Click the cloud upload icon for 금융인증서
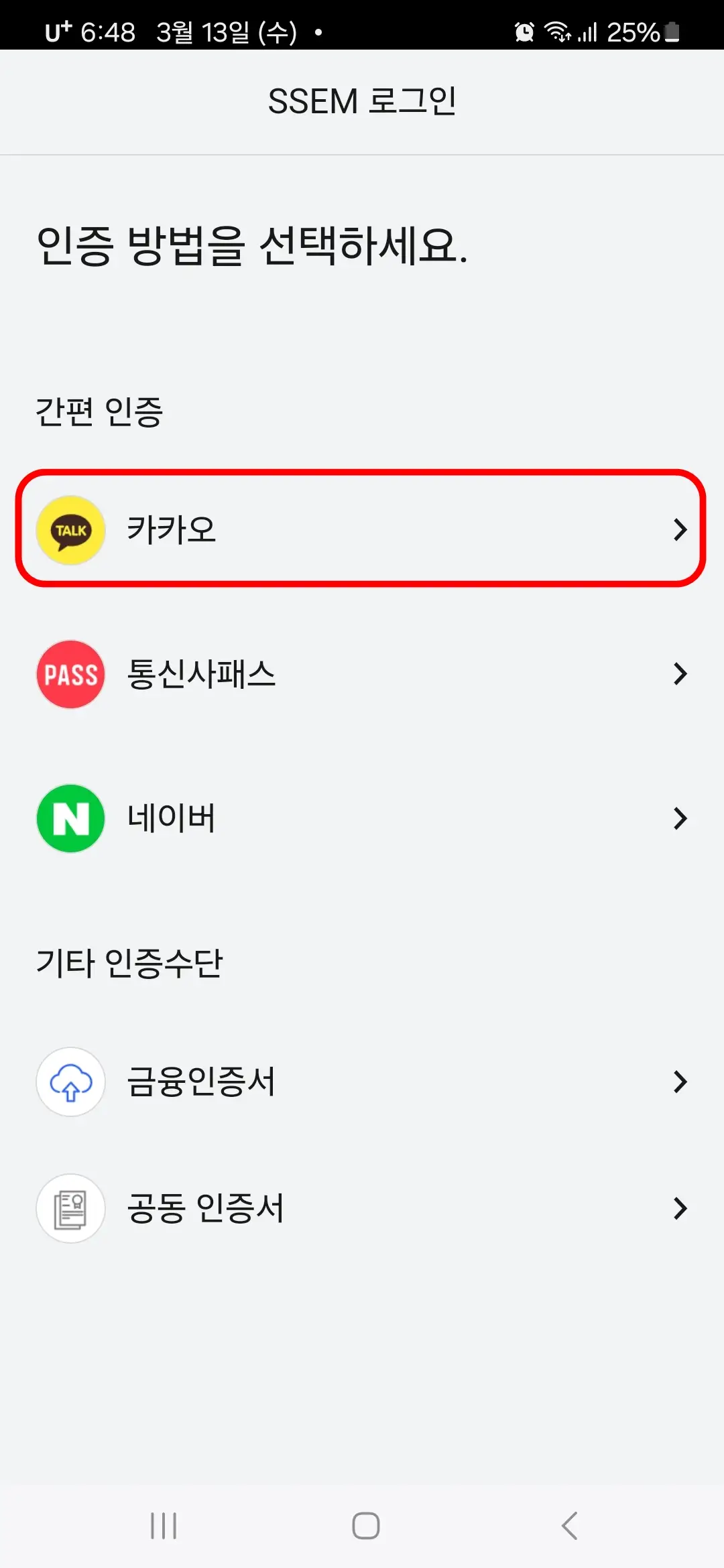This screenshot has height=1568, width=724. (70, 1082)
